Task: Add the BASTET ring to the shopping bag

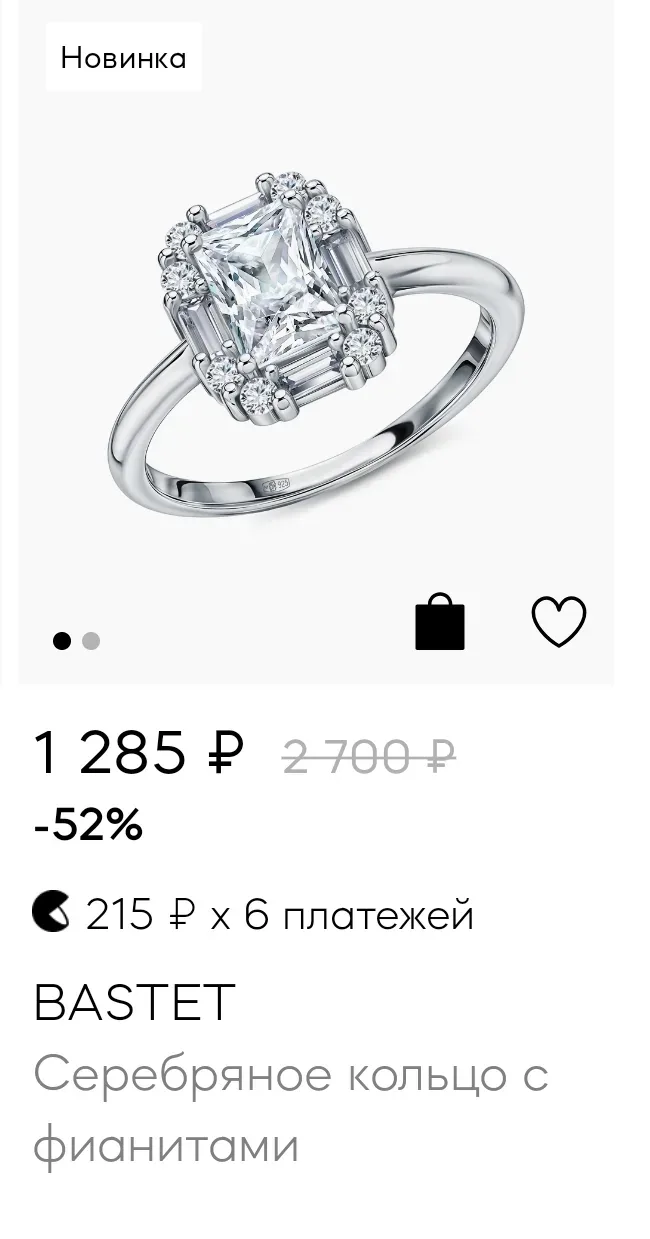Action: point(440,622)
